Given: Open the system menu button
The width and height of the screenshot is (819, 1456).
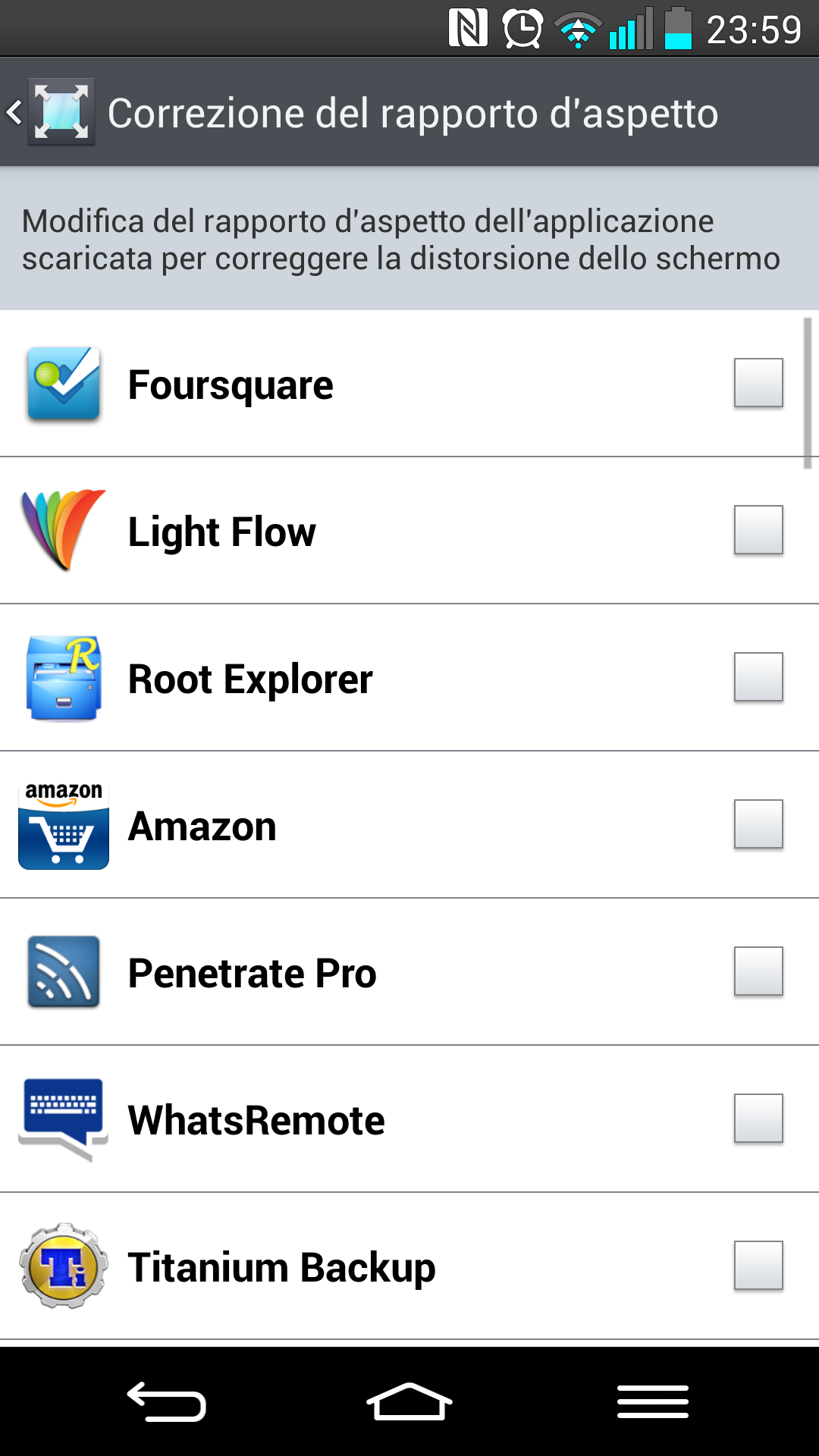Looking at the screenshot, I should point(653,1401).
